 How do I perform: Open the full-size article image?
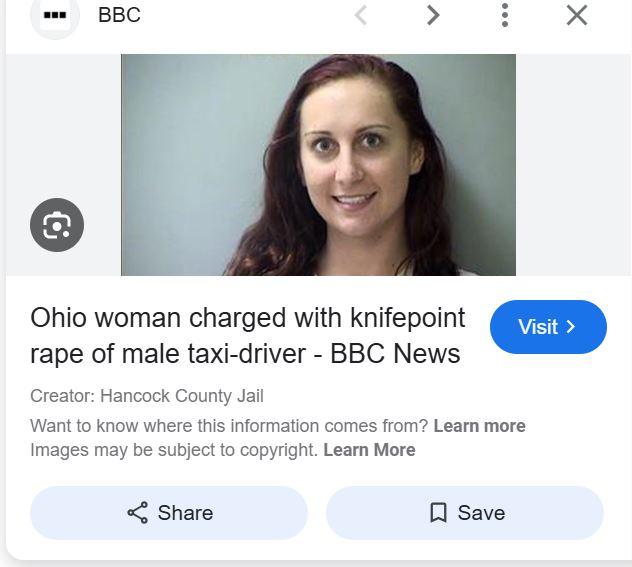pyautogui.click(x=318, y=165)
